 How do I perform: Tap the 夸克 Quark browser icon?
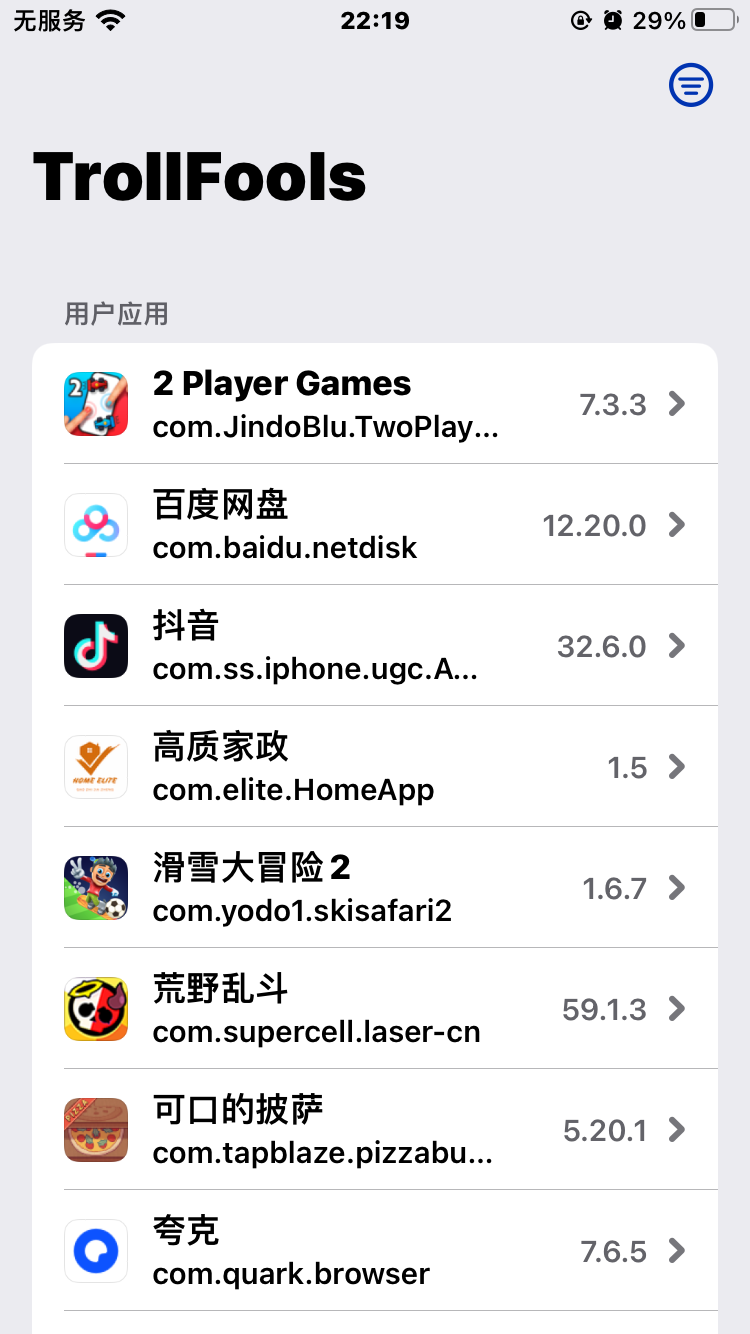(x=96, y=1251)
